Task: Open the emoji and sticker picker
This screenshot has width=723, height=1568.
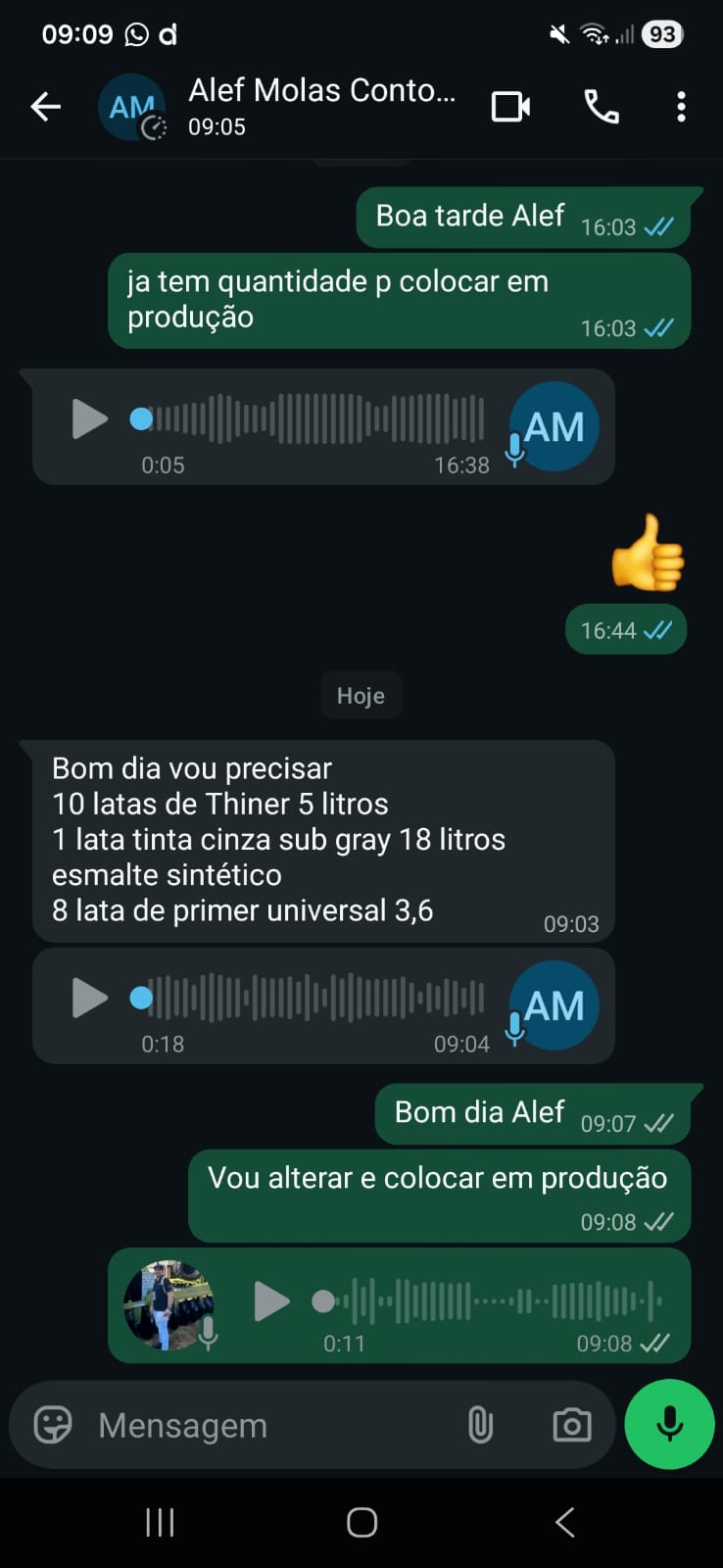Action: pos(53,1424)
